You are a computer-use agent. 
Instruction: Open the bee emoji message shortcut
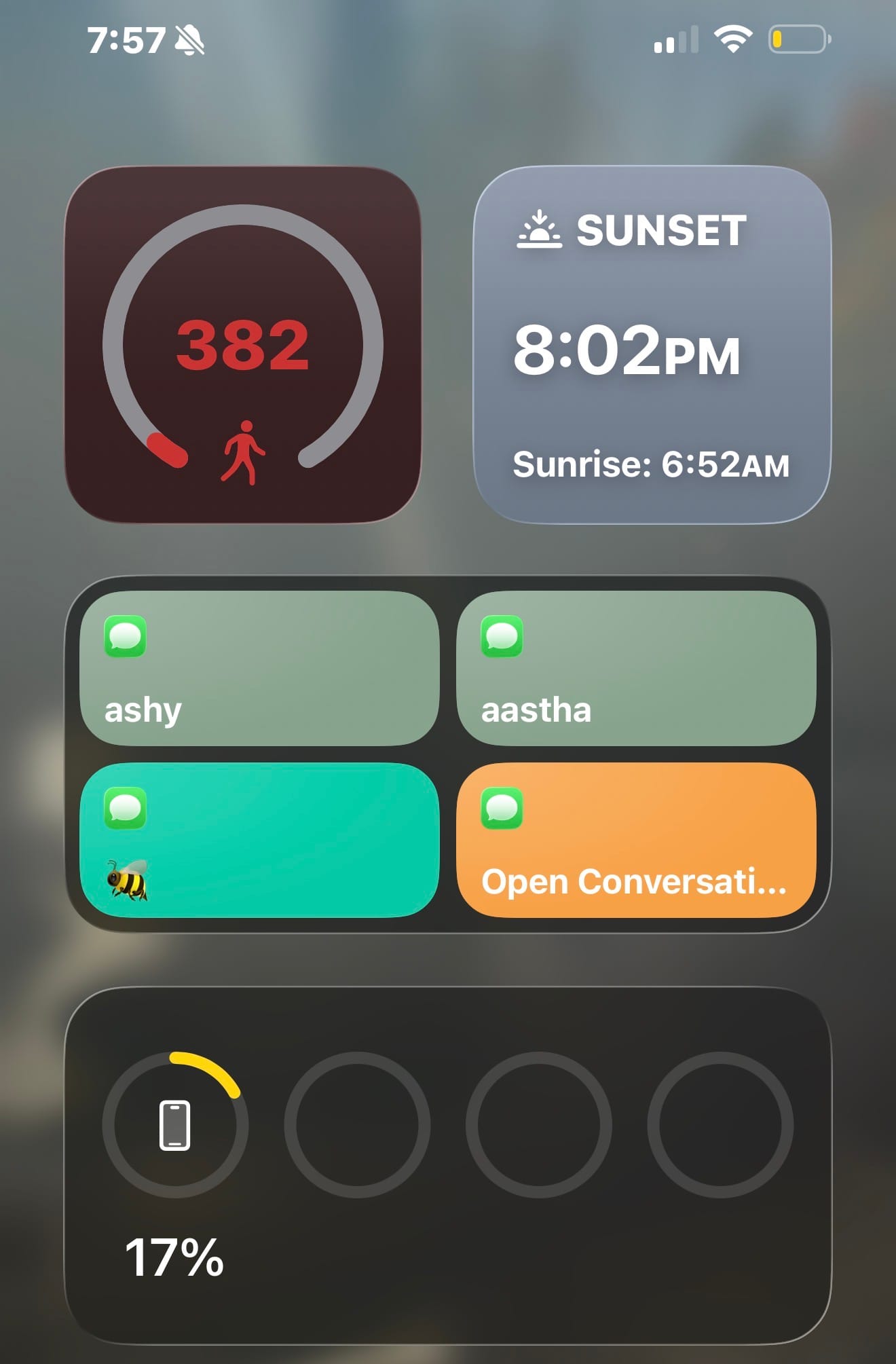click(x=259, y=841)
